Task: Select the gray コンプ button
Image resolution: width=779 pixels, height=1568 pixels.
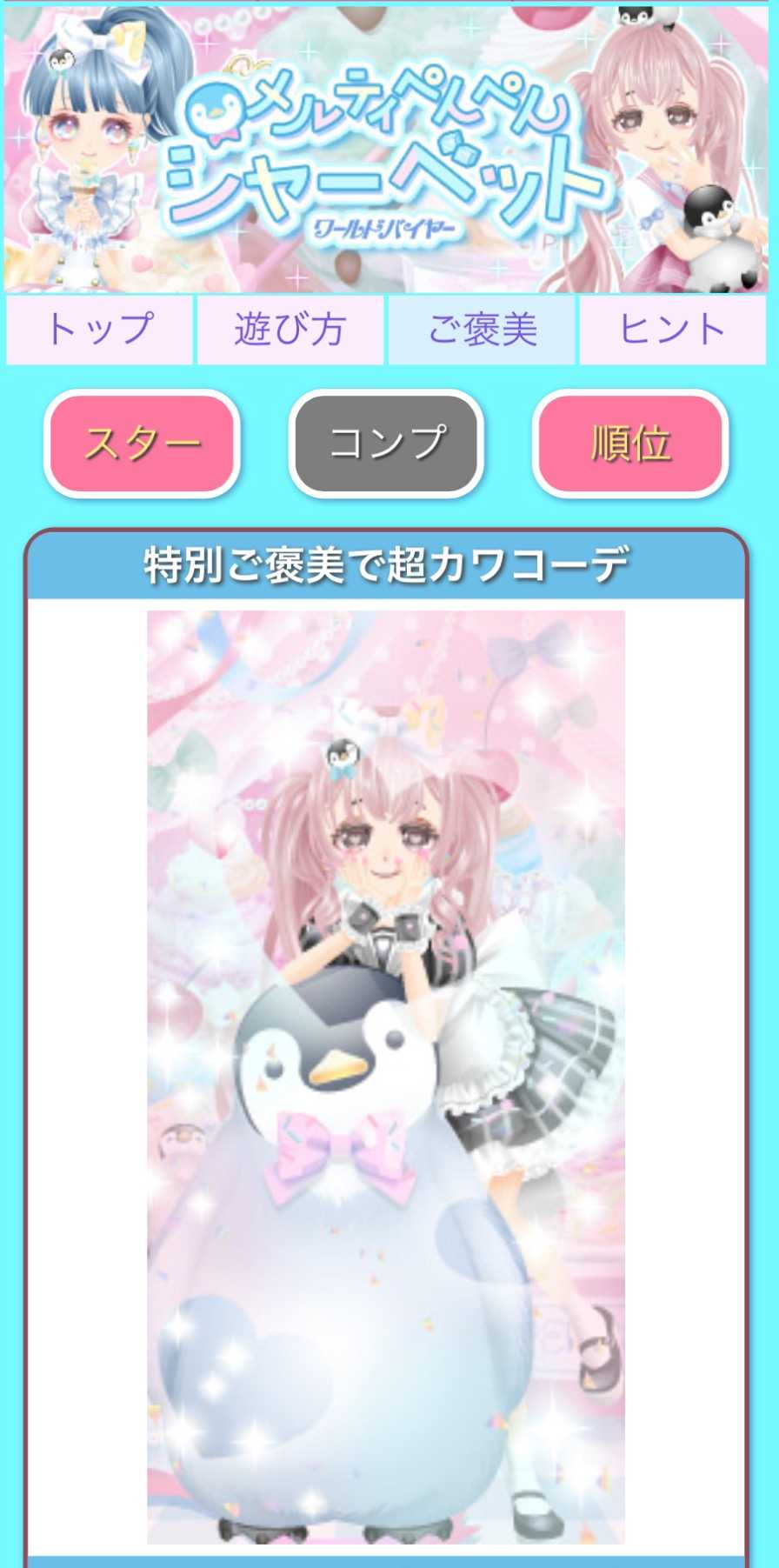Action: [x=386, y=444]
